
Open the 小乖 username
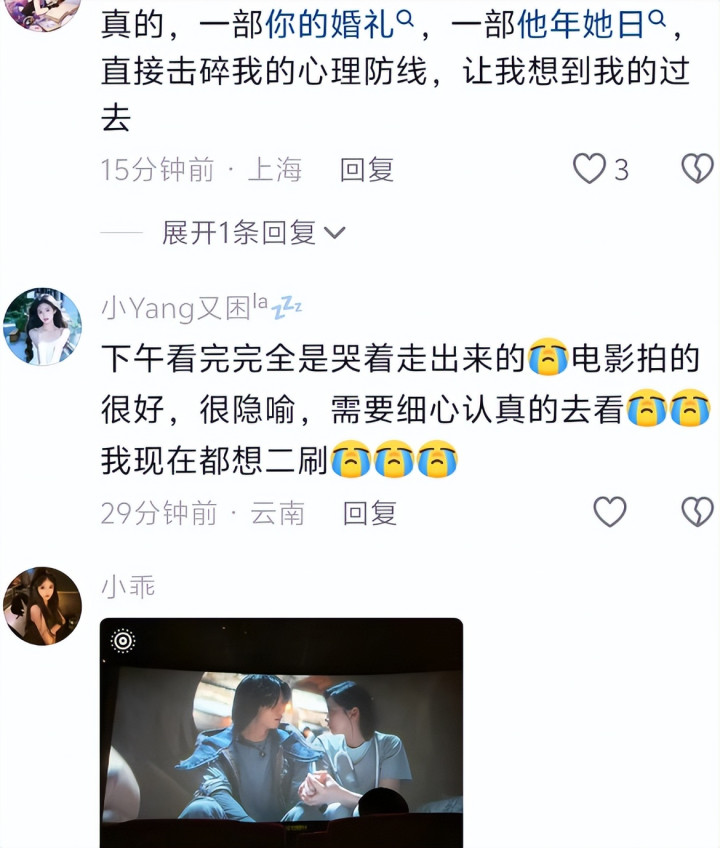tap(128, 587)
